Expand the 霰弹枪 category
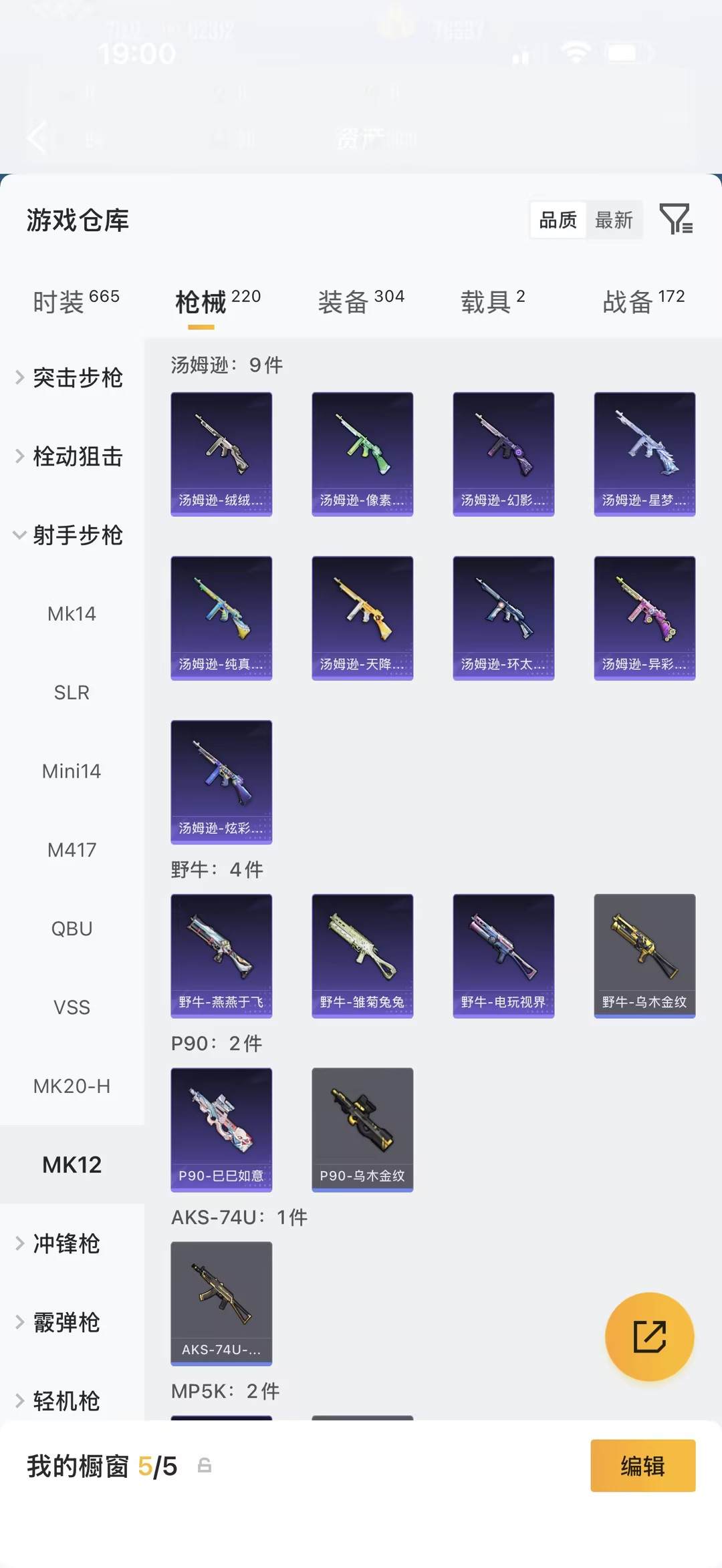Screen dimensions: 722x1568 click(67, 1322)
